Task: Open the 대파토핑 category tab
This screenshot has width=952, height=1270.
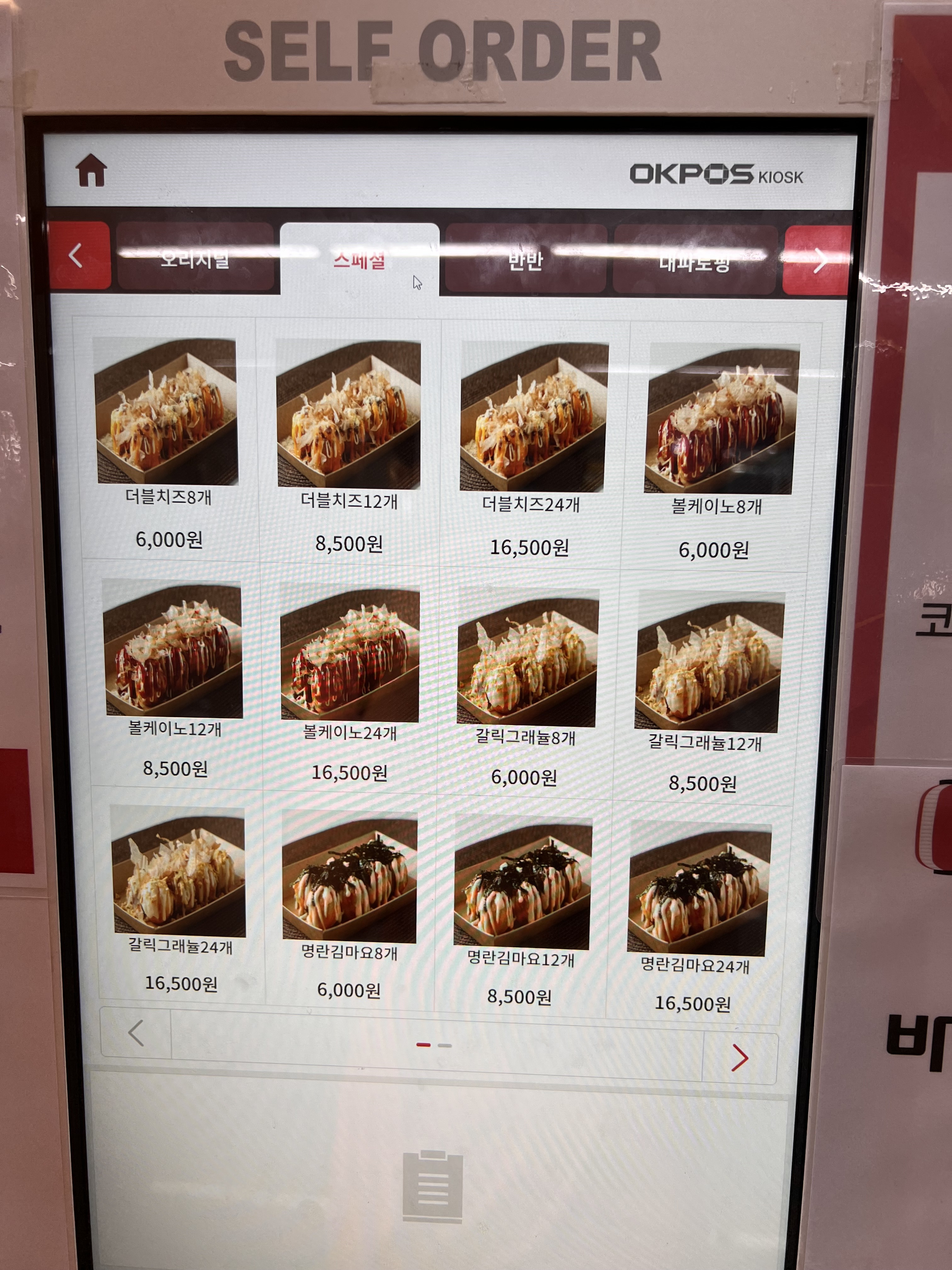Action: tap(694, 261)
